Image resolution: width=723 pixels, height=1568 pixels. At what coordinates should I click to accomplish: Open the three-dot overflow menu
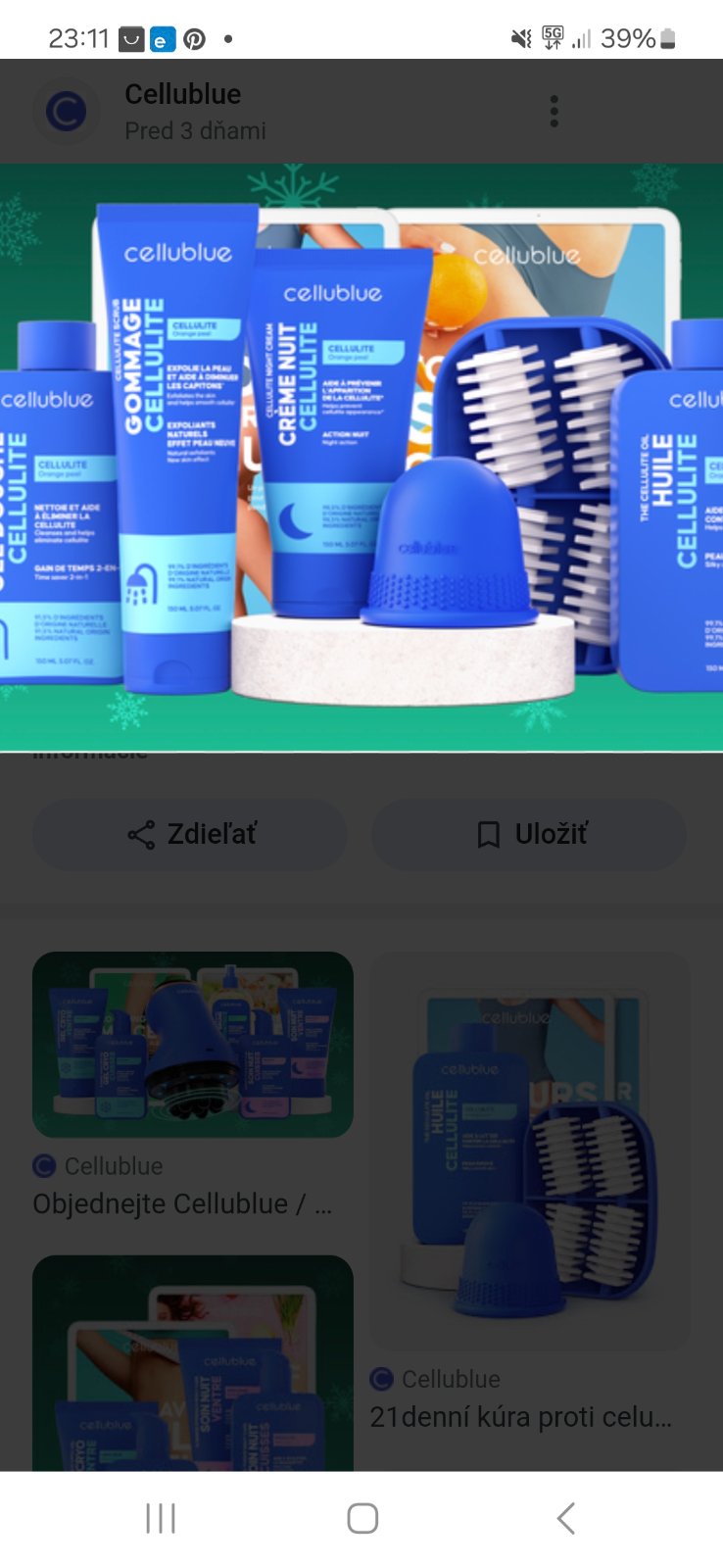(x=554, y=112)
